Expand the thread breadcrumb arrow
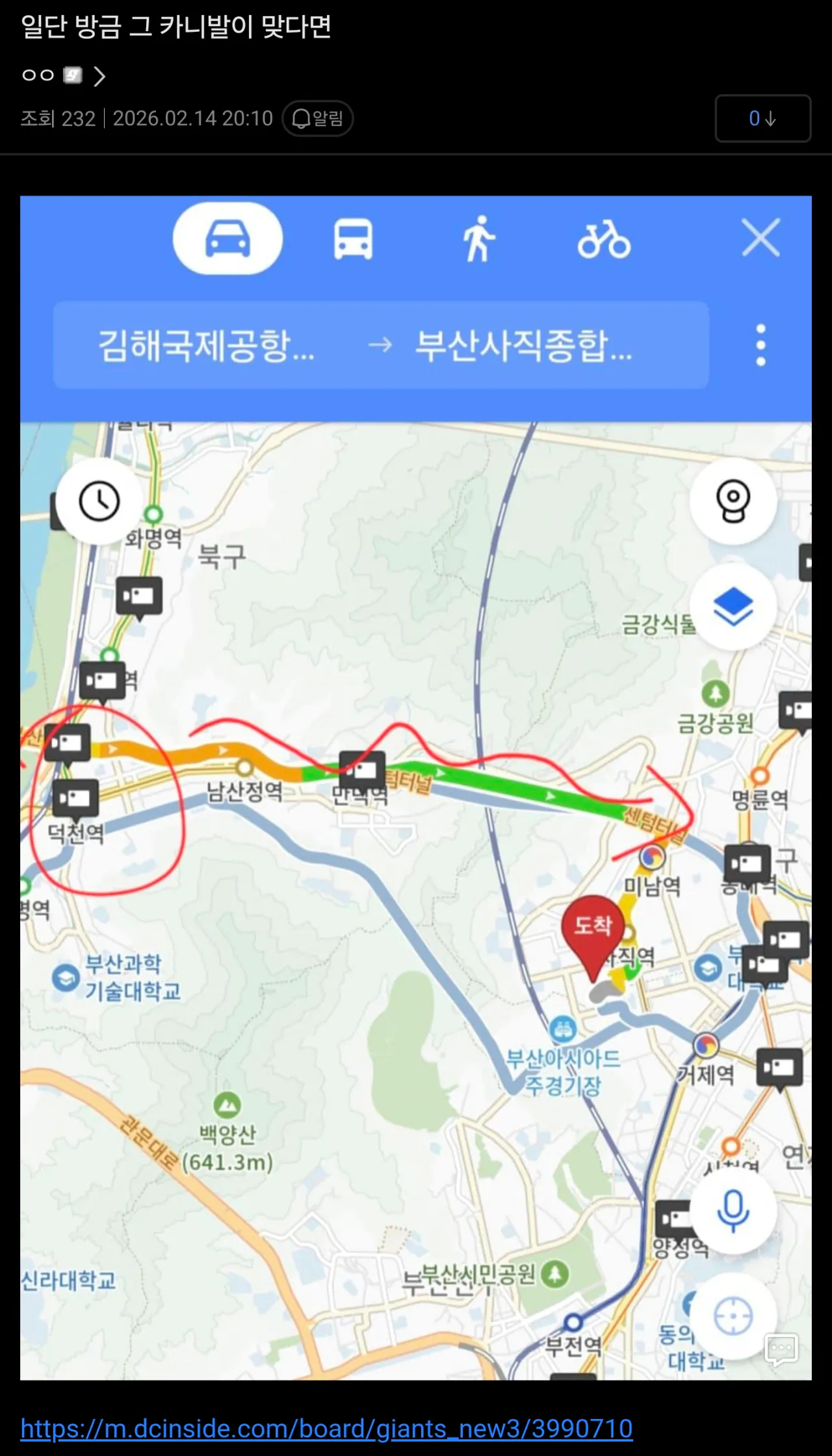The height and width of the screenshot is (1456, 832). pos(101,76)
